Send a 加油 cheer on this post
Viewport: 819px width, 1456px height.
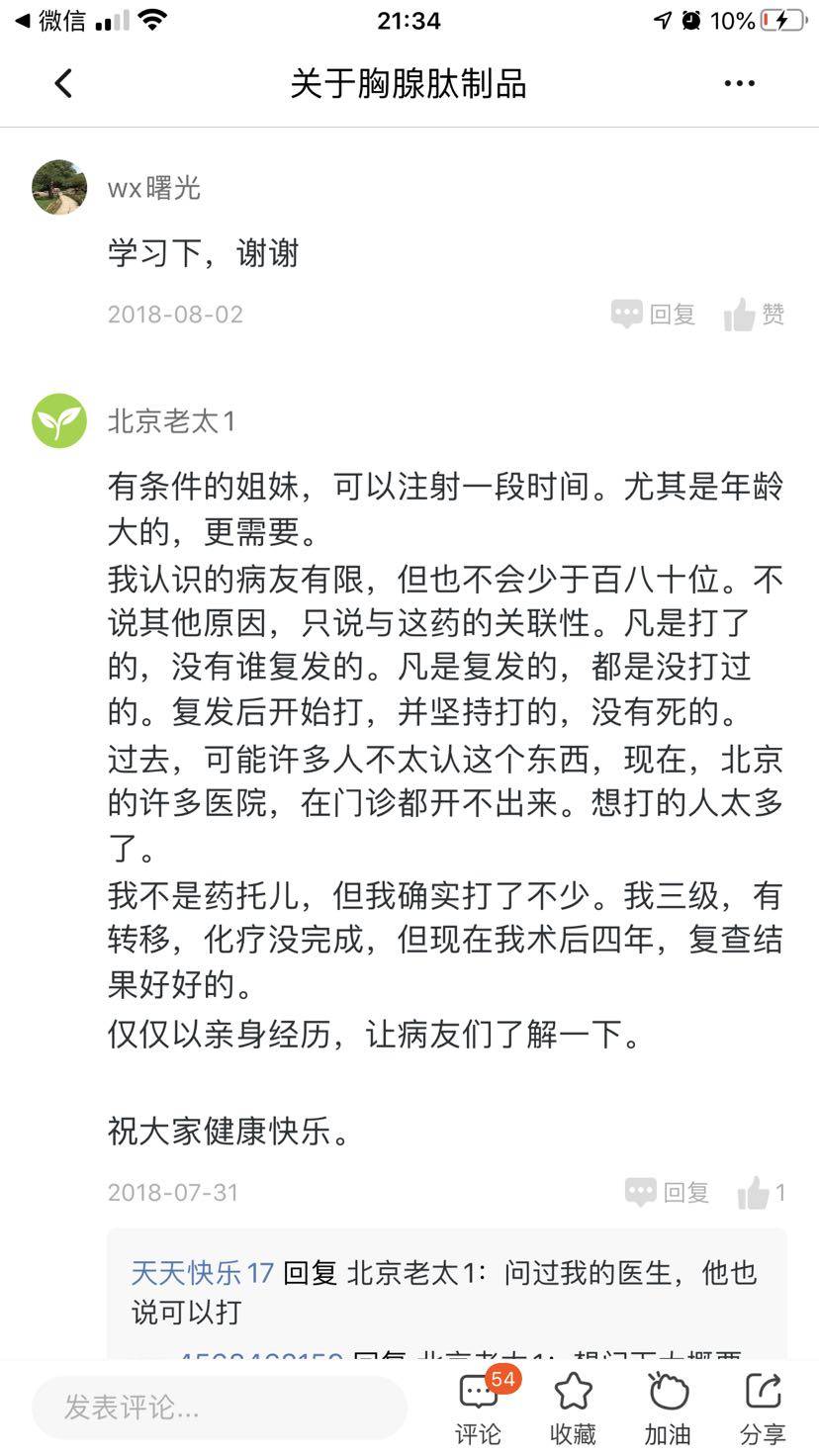668,1407
